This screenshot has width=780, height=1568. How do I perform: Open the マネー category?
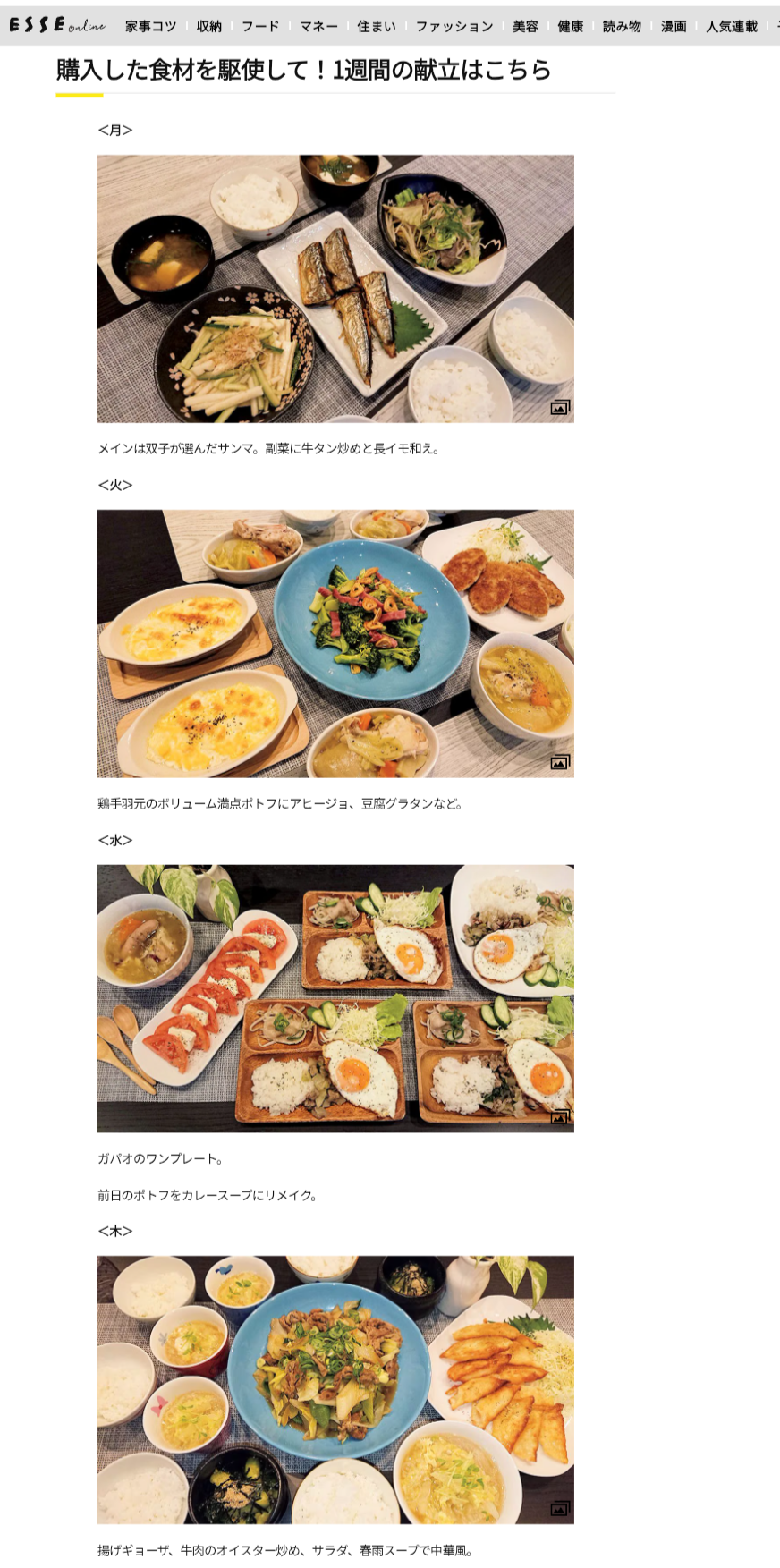point(318,26)
